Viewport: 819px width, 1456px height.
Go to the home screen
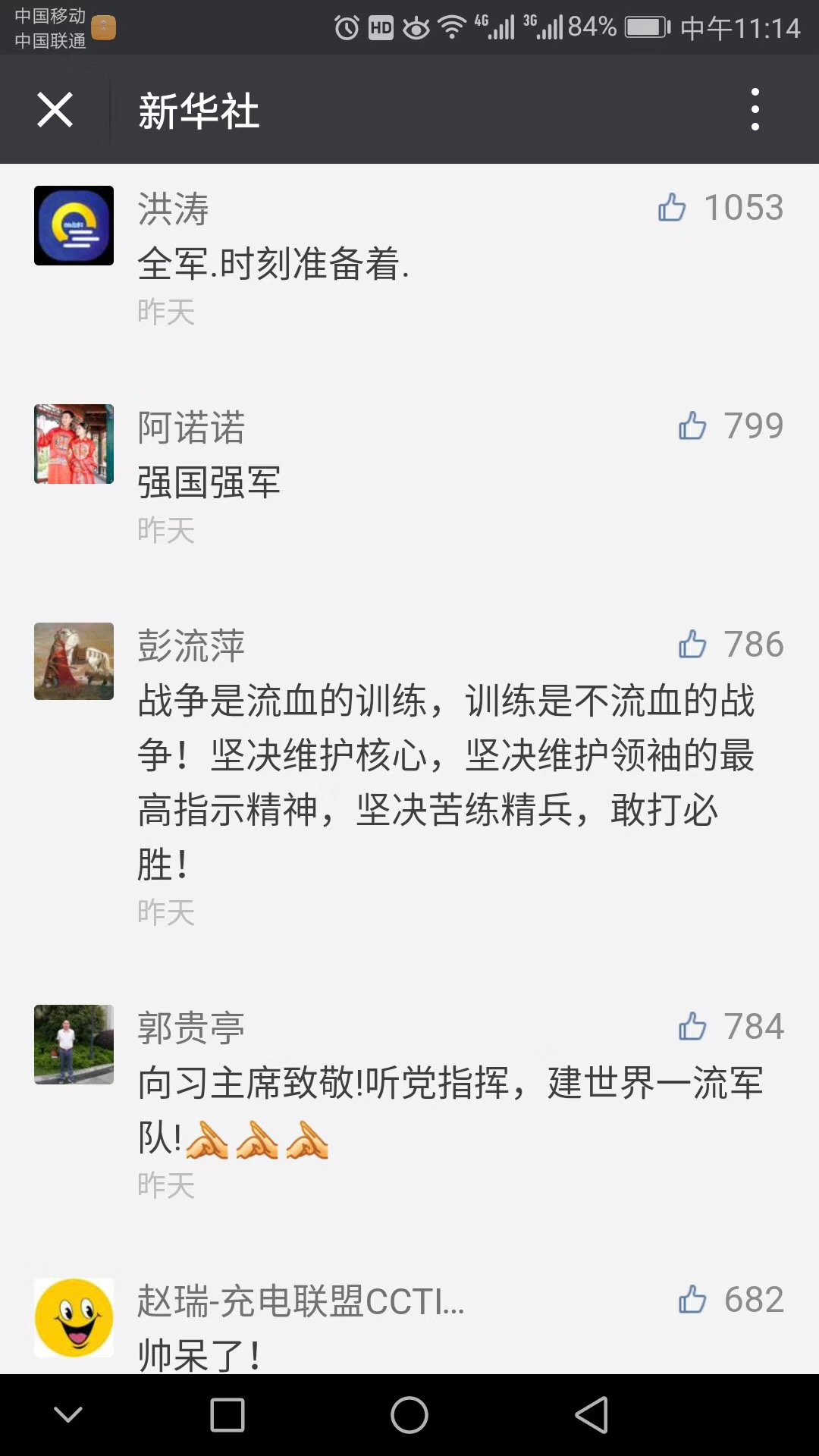tap(409, 1415)
